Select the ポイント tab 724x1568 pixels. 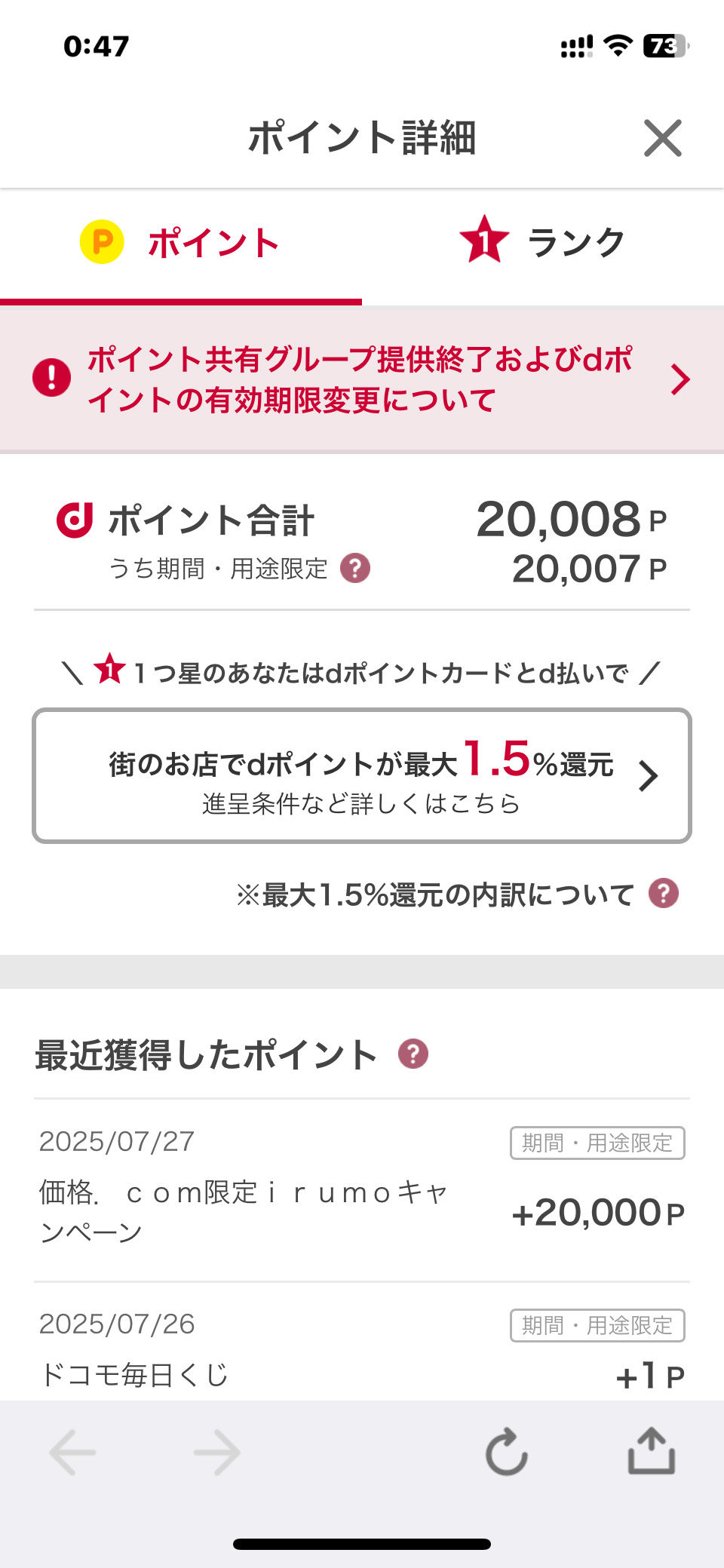(181, 243)
